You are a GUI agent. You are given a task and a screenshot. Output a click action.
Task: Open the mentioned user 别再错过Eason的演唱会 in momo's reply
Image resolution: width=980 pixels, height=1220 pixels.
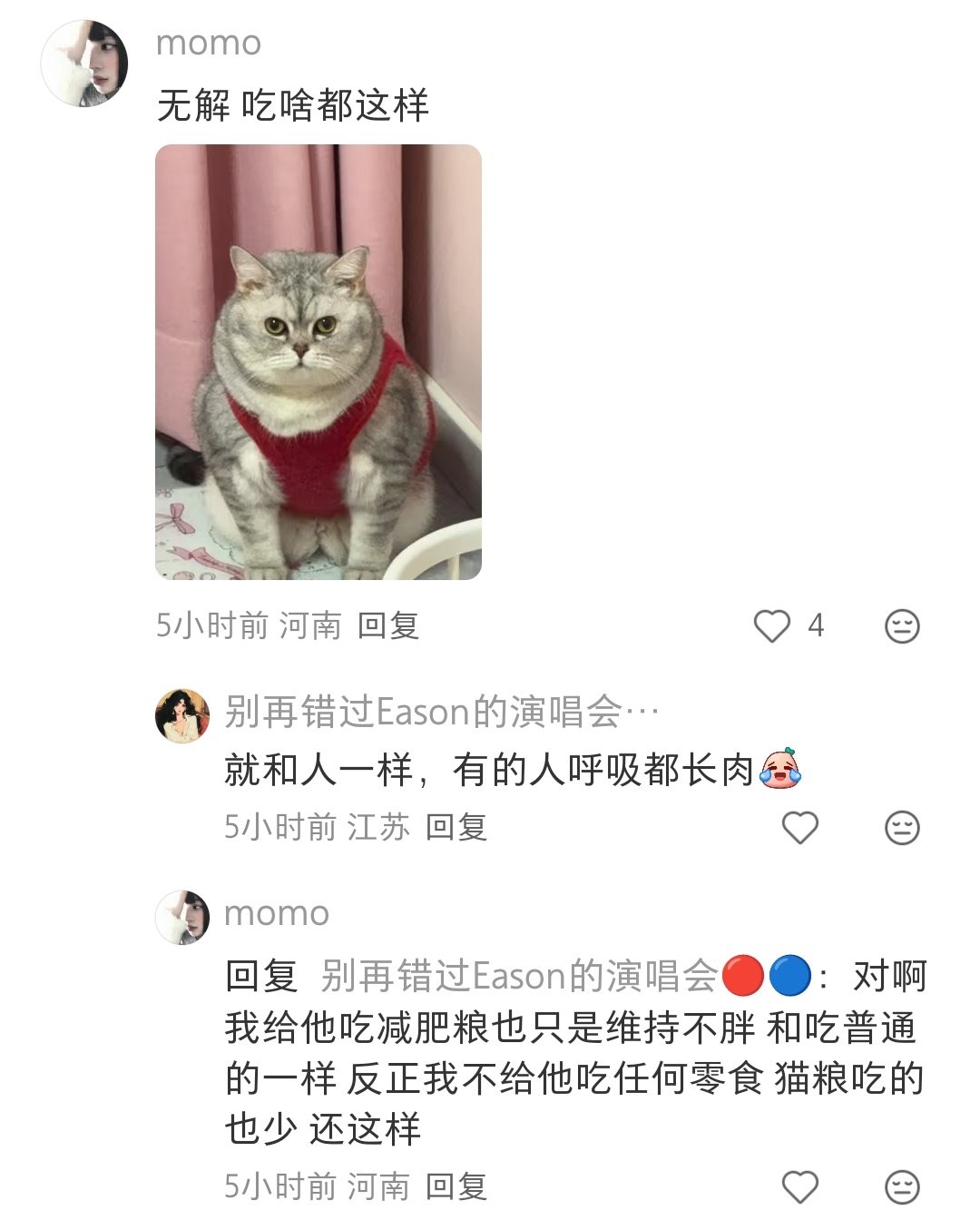519,976
